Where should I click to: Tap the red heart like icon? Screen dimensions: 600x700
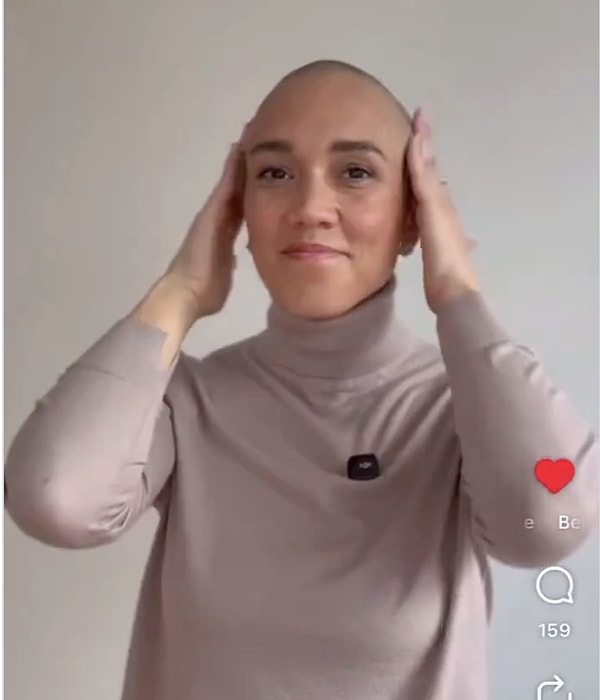coord(554,475)
